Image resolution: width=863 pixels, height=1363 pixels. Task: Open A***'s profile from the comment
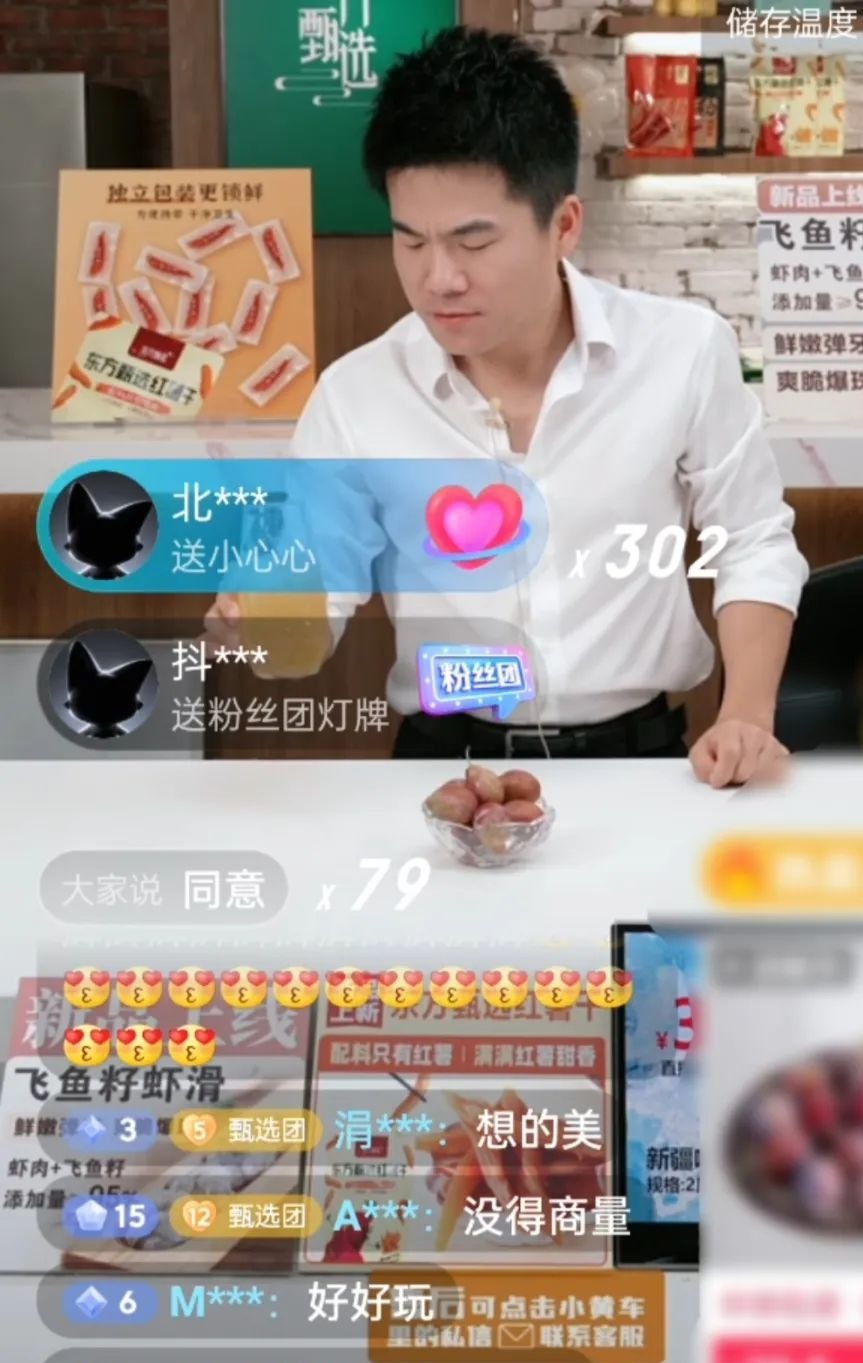[x=377, y=1216]
